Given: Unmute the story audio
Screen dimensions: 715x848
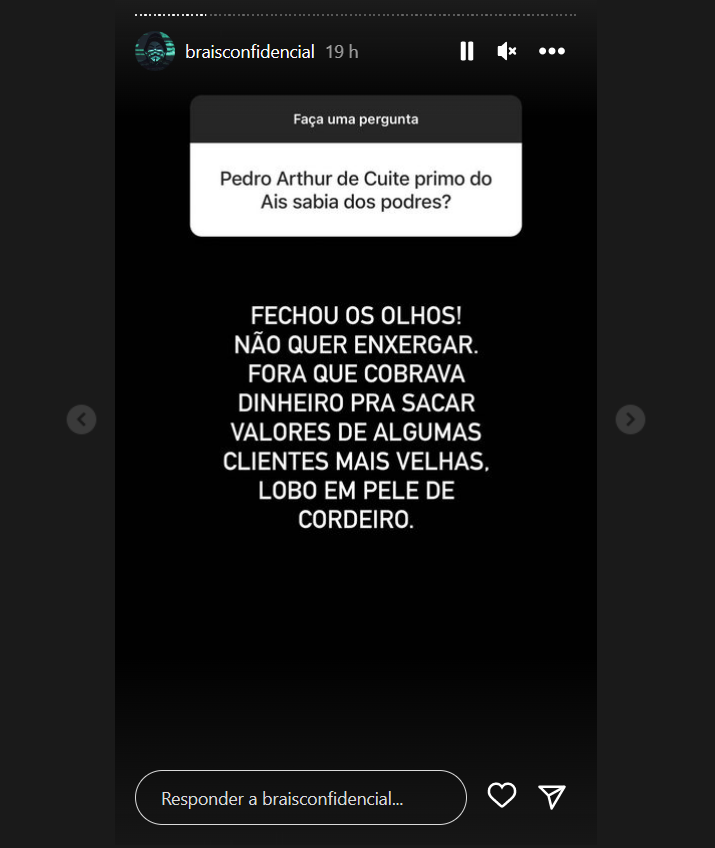Looking at the screenshot, I should 507,51.
